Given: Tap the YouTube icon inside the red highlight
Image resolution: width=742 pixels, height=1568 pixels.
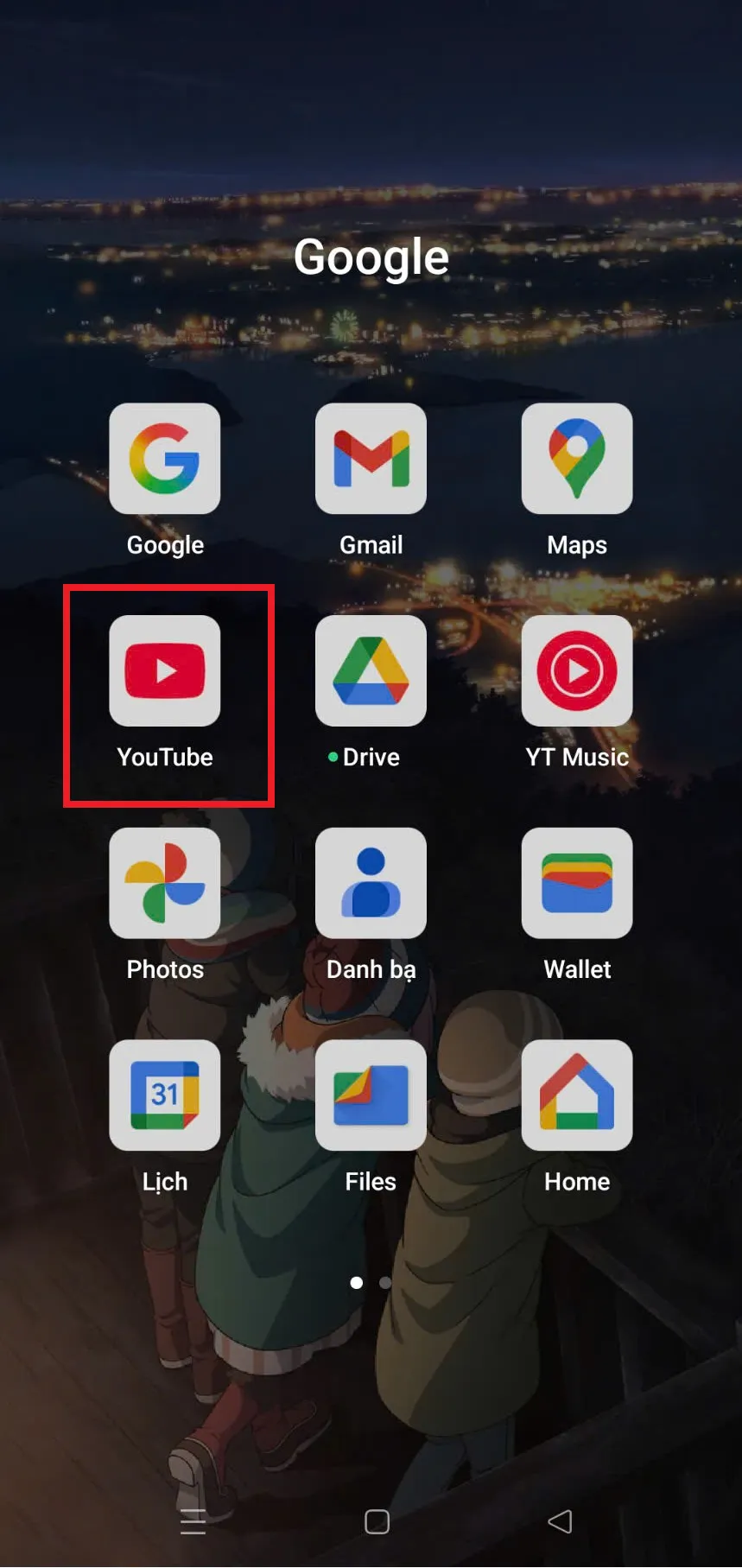Looking at the screenshot, I should pyautogui.click(x=165, y=671).
